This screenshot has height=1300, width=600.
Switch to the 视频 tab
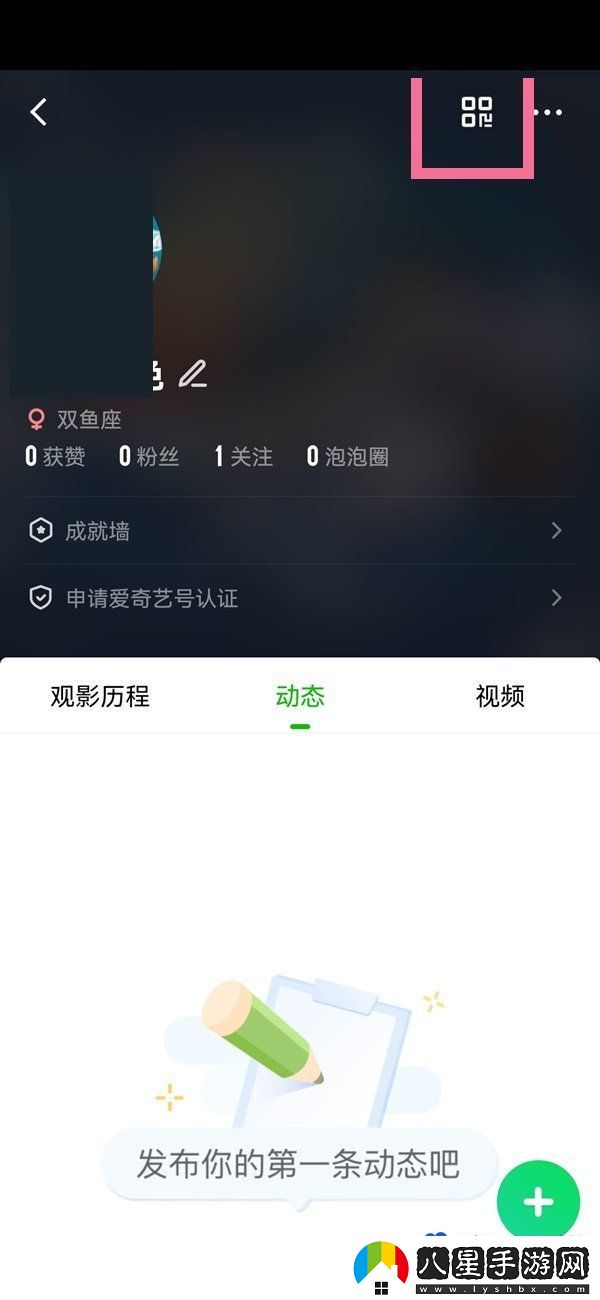coord(500,696)
